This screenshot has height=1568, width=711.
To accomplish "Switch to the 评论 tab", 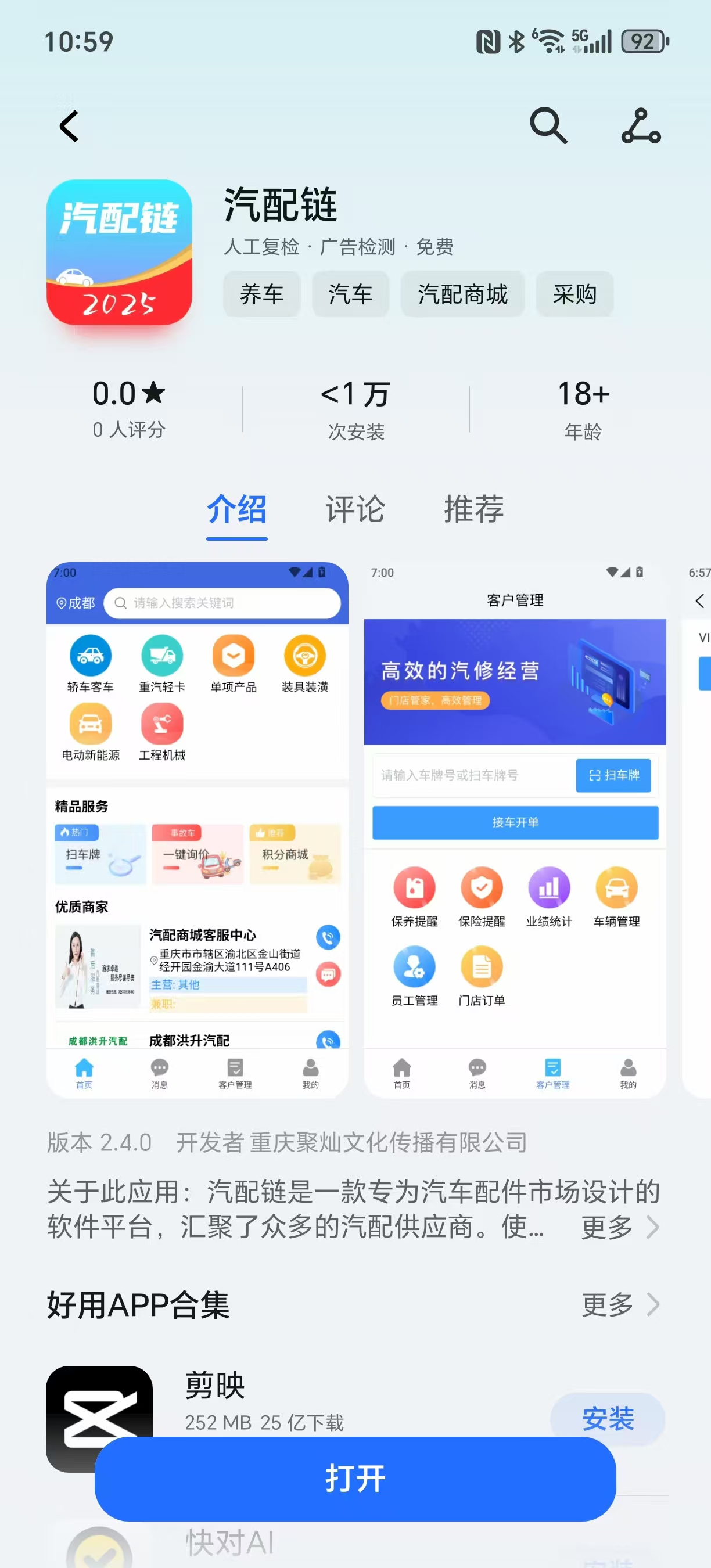I will tap(355, 509).
